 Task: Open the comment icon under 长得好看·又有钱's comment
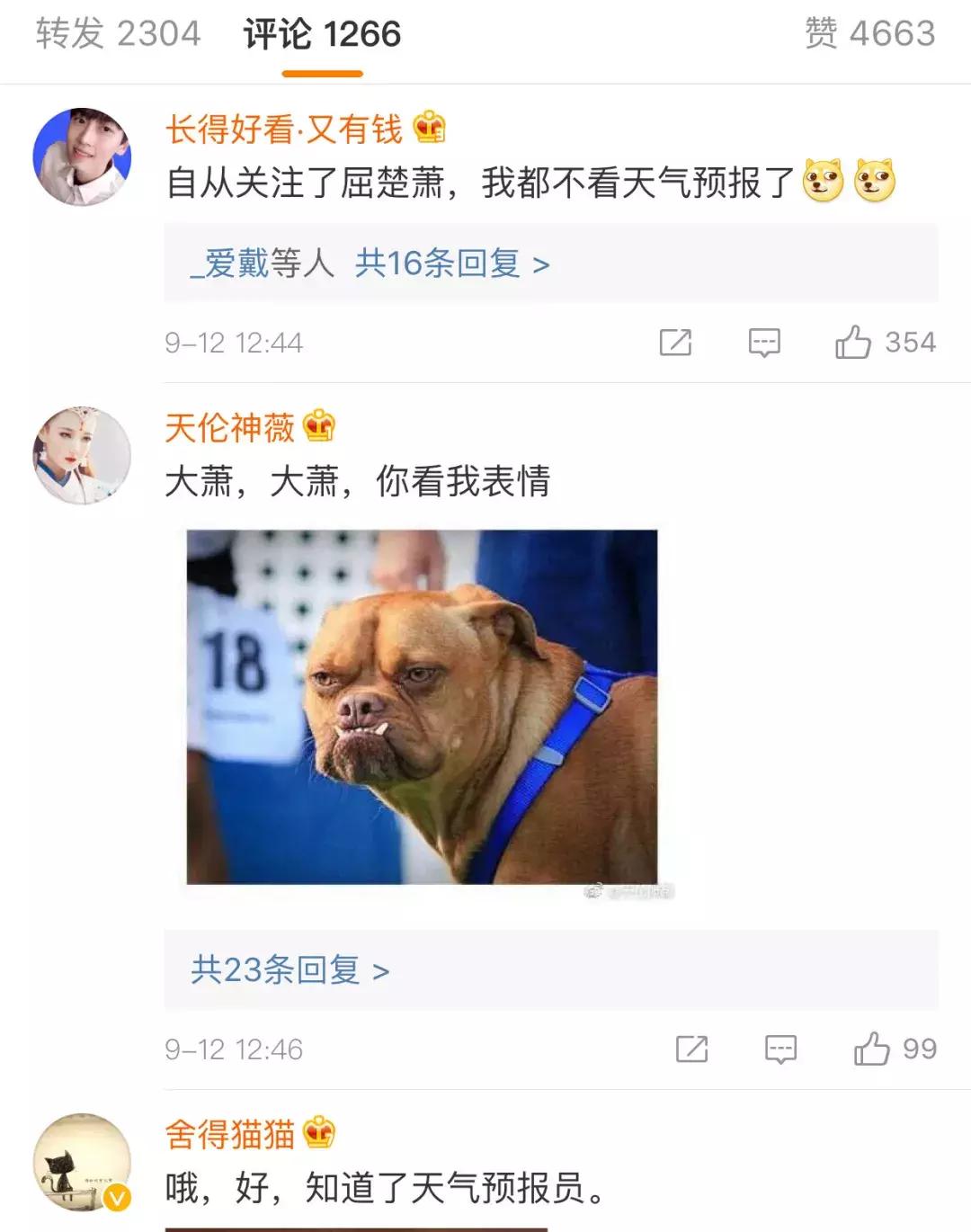(763, 343)
